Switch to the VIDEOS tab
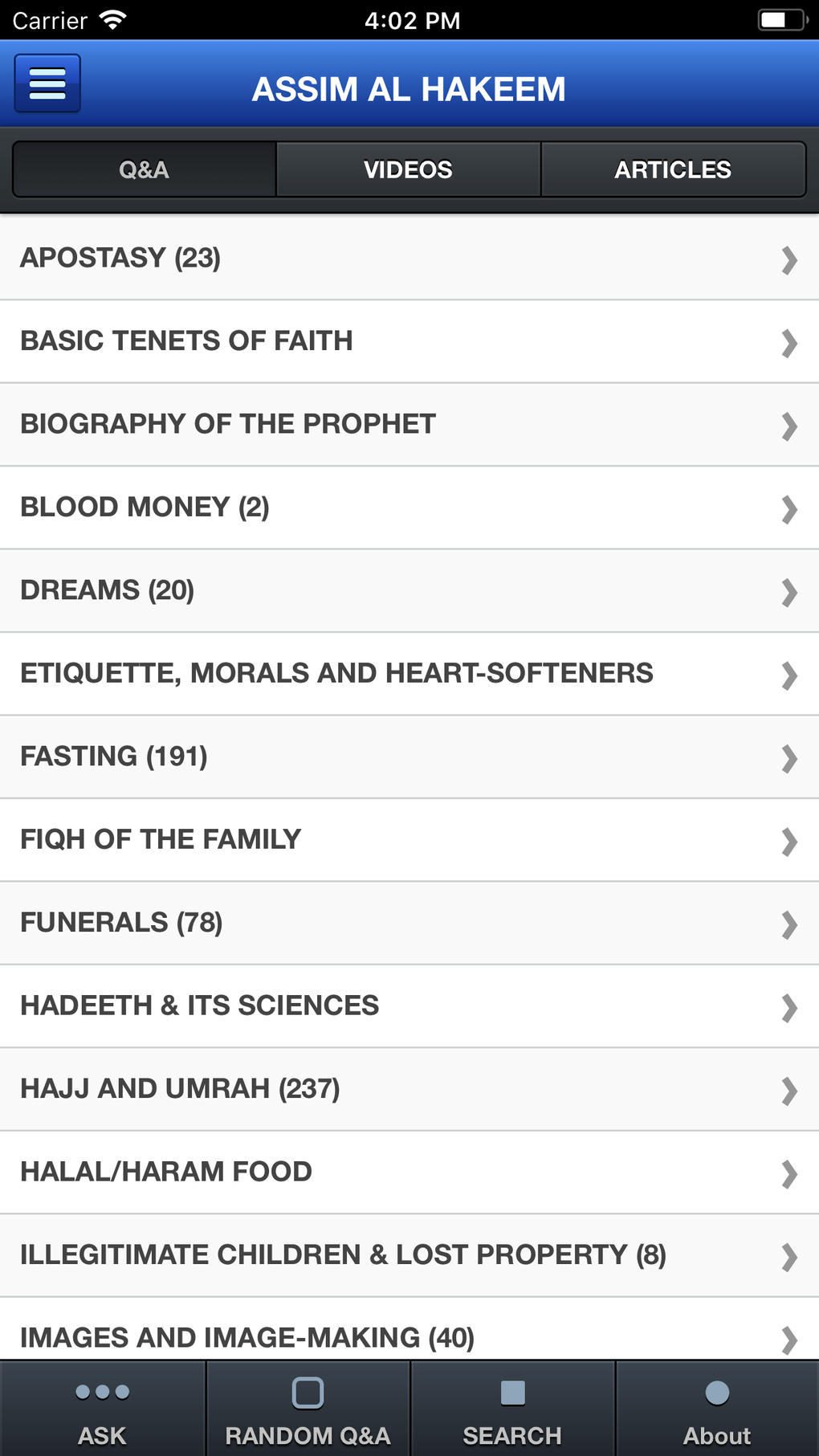Viewport: 819px width, 1456px height. coord(408,169)
